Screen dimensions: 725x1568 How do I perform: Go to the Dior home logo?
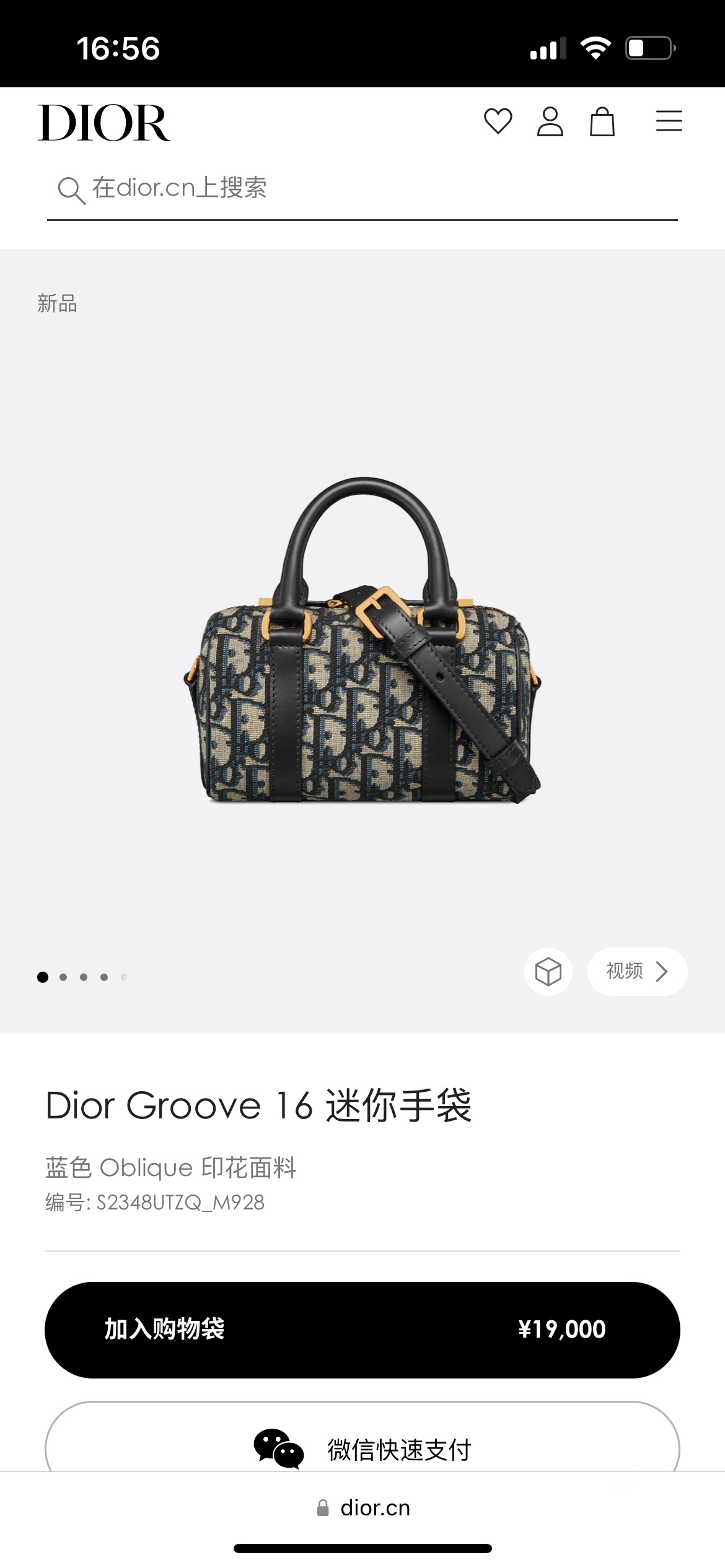pos(104,123)
